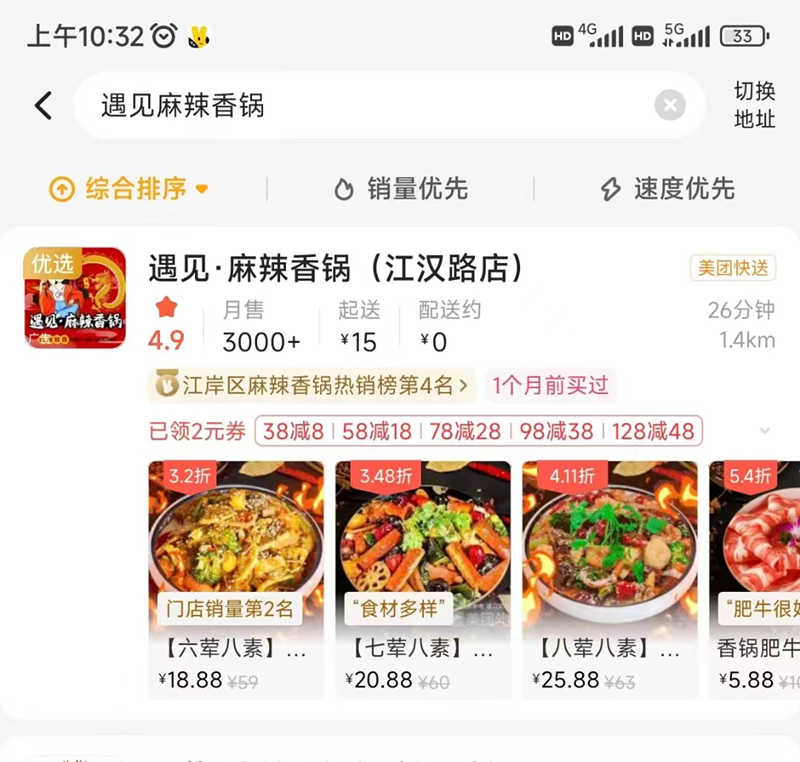Viewport: 800px width, 762px height.
Task: Open 切换地址 to change the address
Action: click(x=755, y=105)
